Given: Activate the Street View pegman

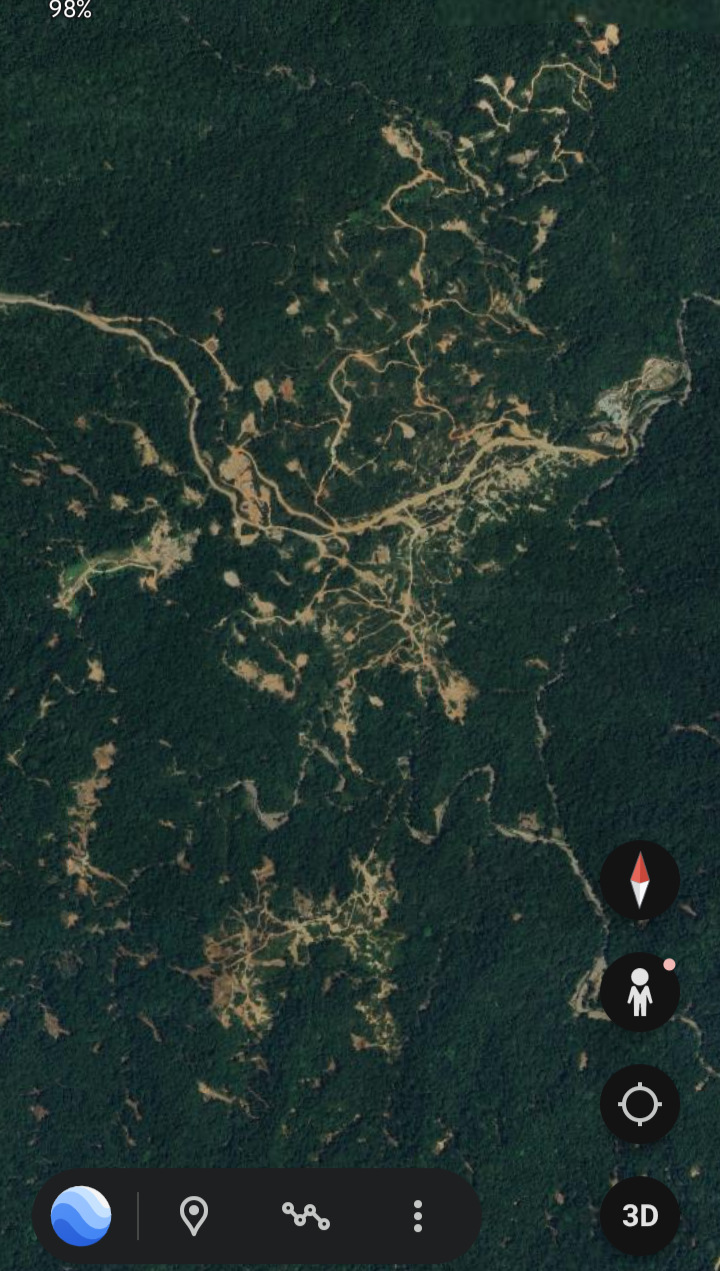Looking at the screenshot, I should click(x=640, y=992).
